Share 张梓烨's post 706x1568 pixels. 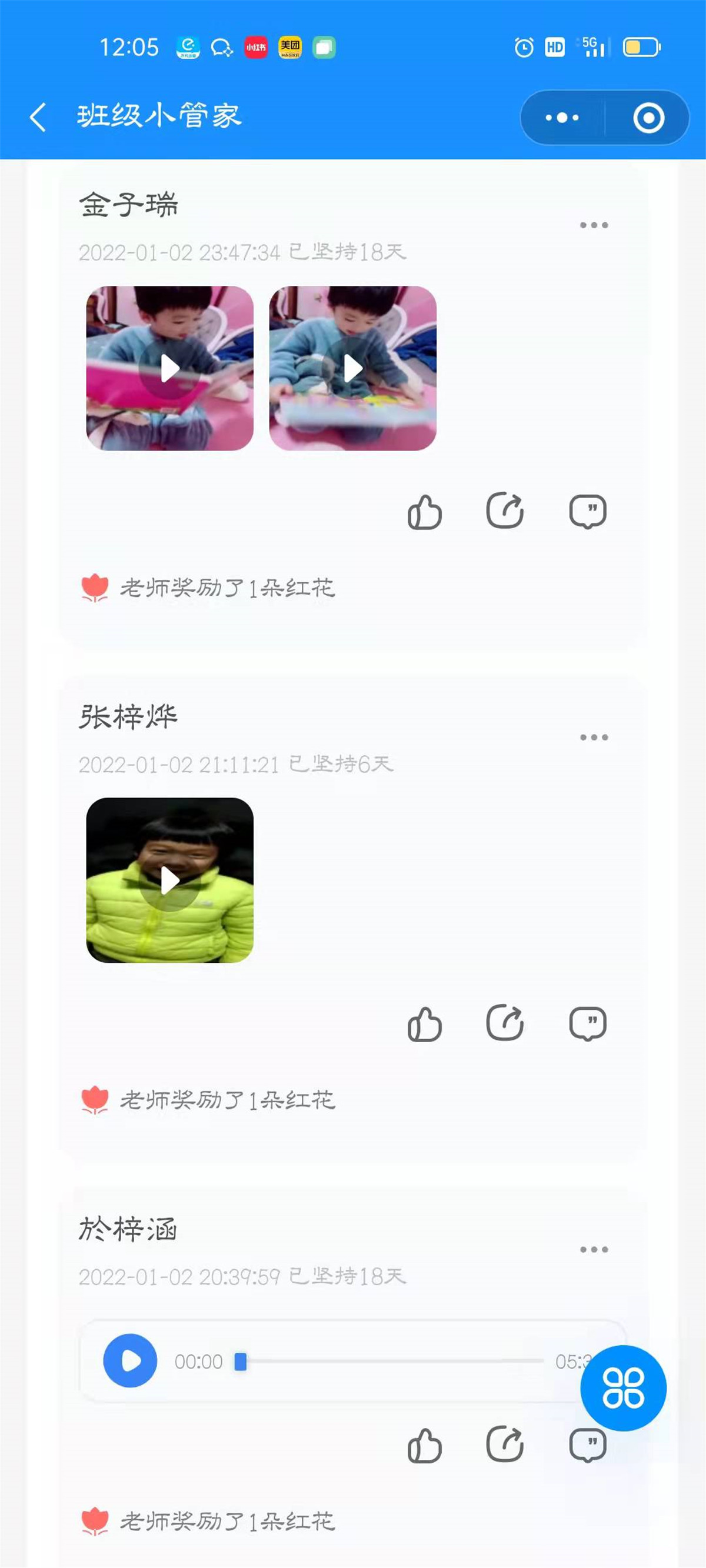coord(505,1023)
